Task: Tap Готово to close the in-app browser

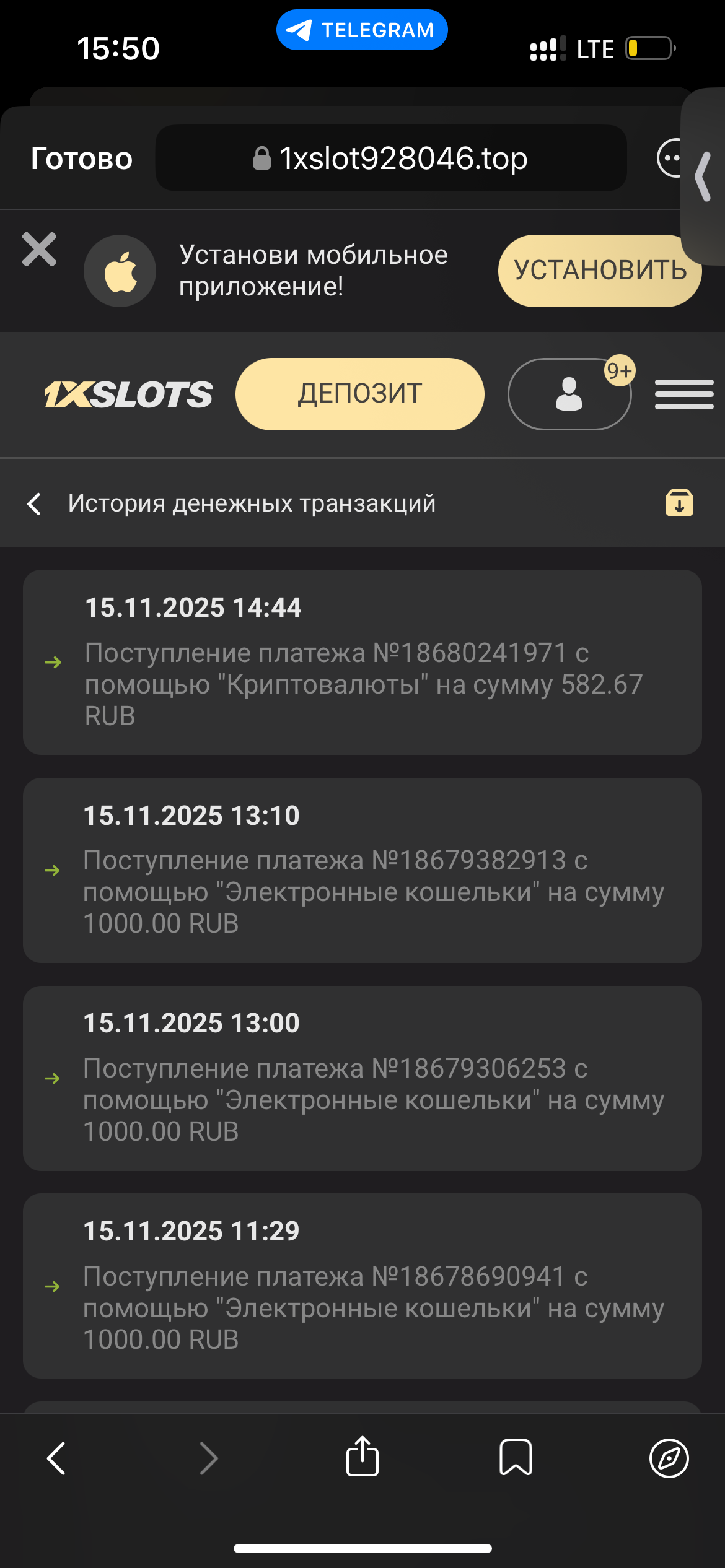Action: 82,159
